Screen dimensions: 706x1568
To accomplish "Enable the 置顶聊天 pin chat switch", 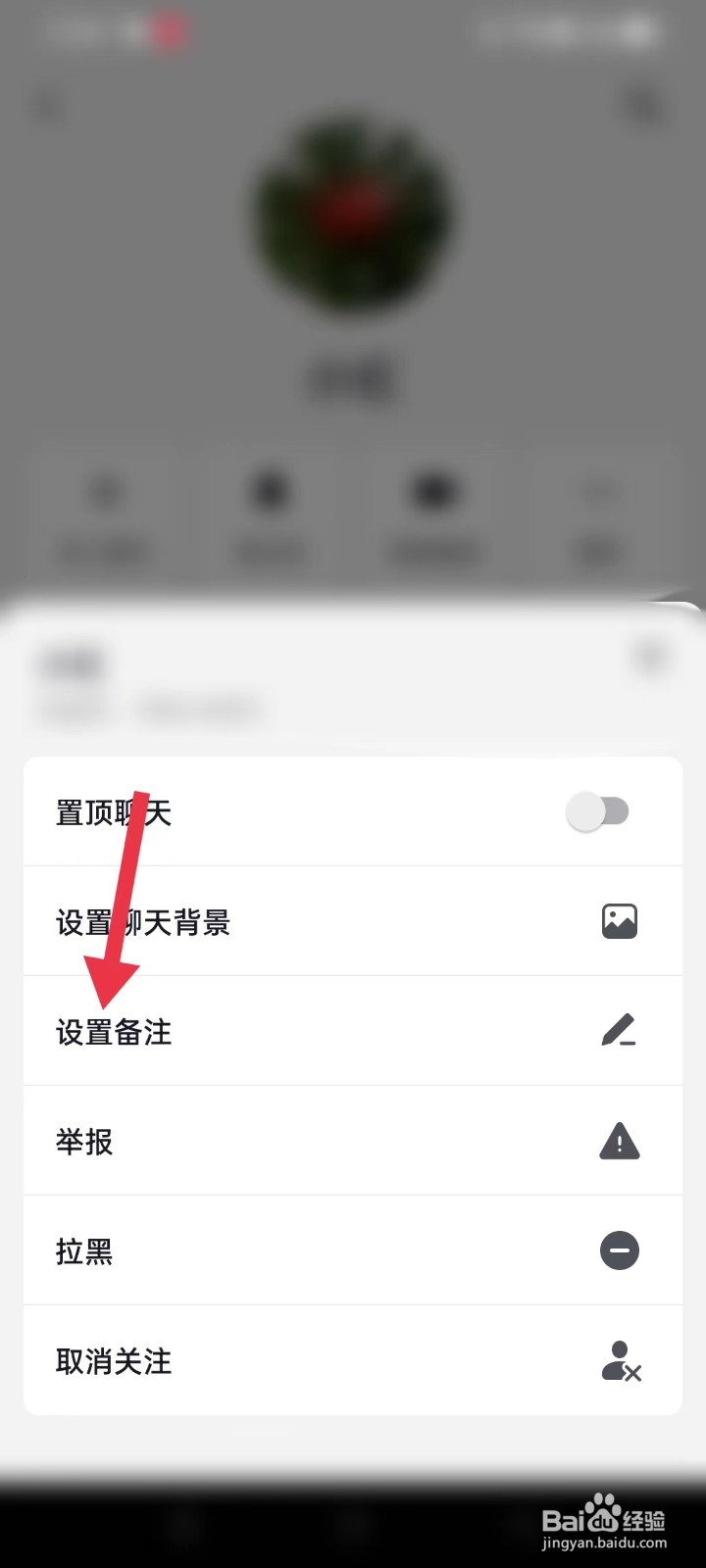I will click(x=600, y=811).
